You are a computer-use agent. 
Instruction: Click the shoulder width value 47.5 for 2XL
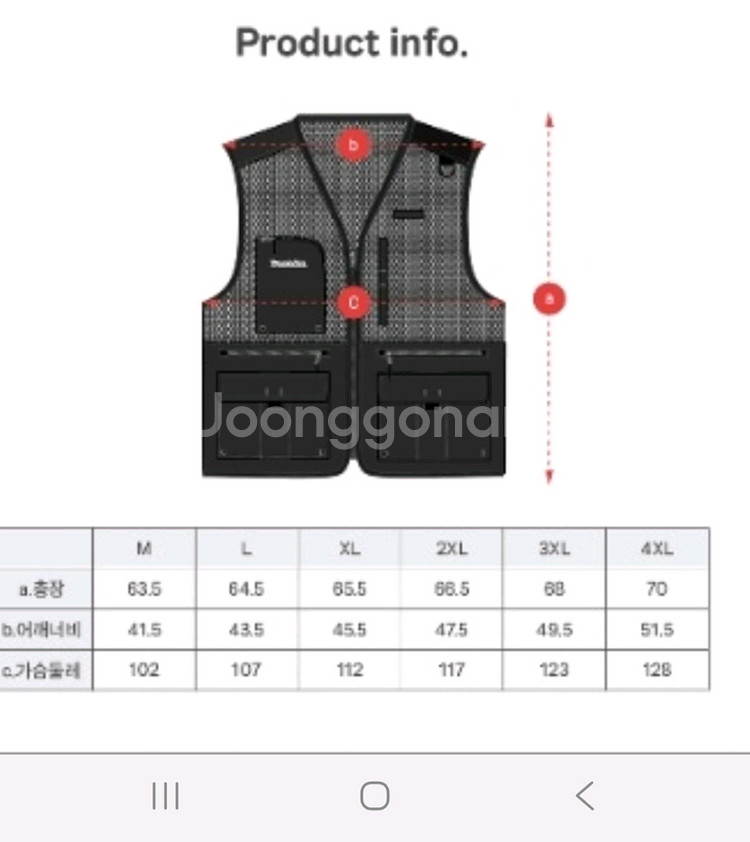click(x=452, y=630)
